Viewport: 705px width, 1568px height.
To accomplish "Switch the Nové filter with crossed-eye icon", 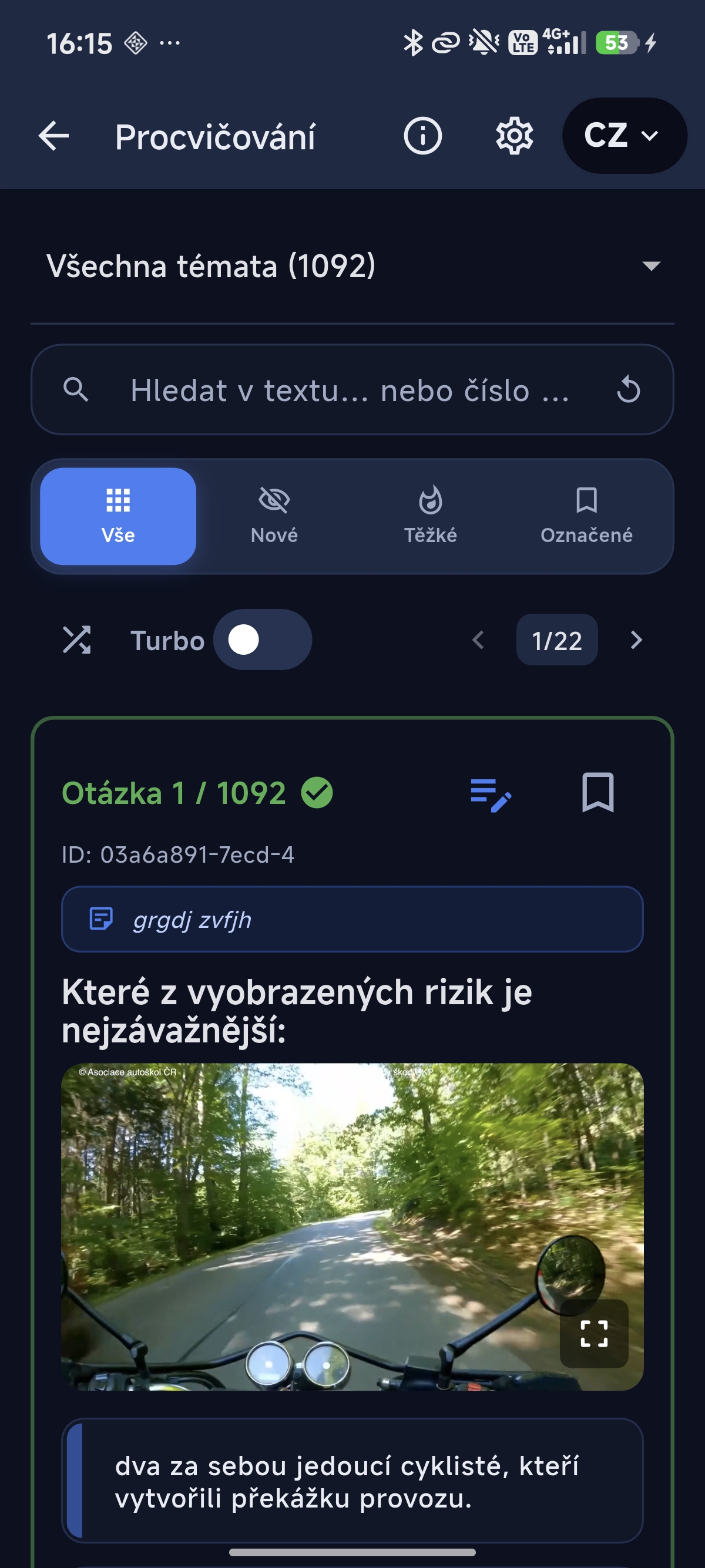I will [273, 514].
